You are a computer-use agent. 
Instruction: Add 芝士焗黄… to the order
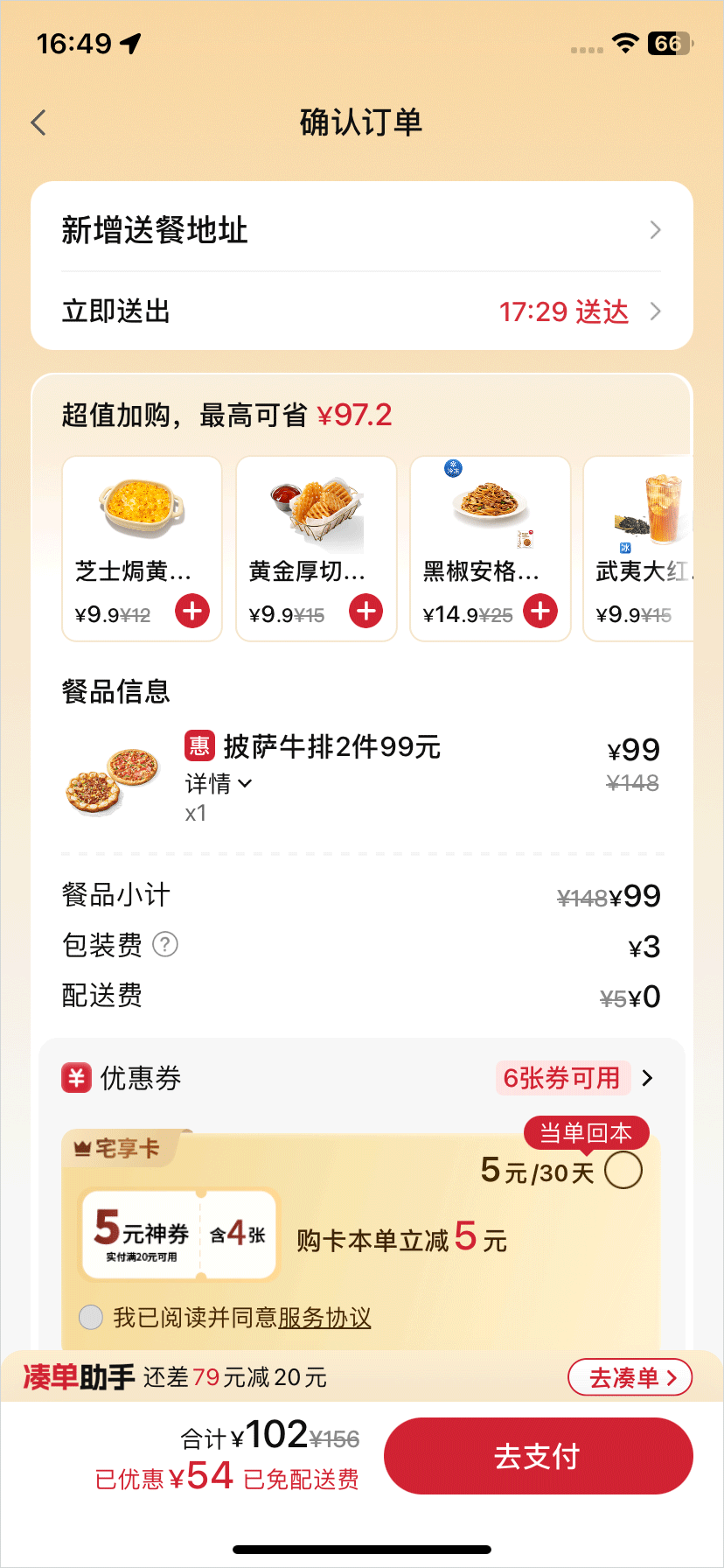click(192, 611)
